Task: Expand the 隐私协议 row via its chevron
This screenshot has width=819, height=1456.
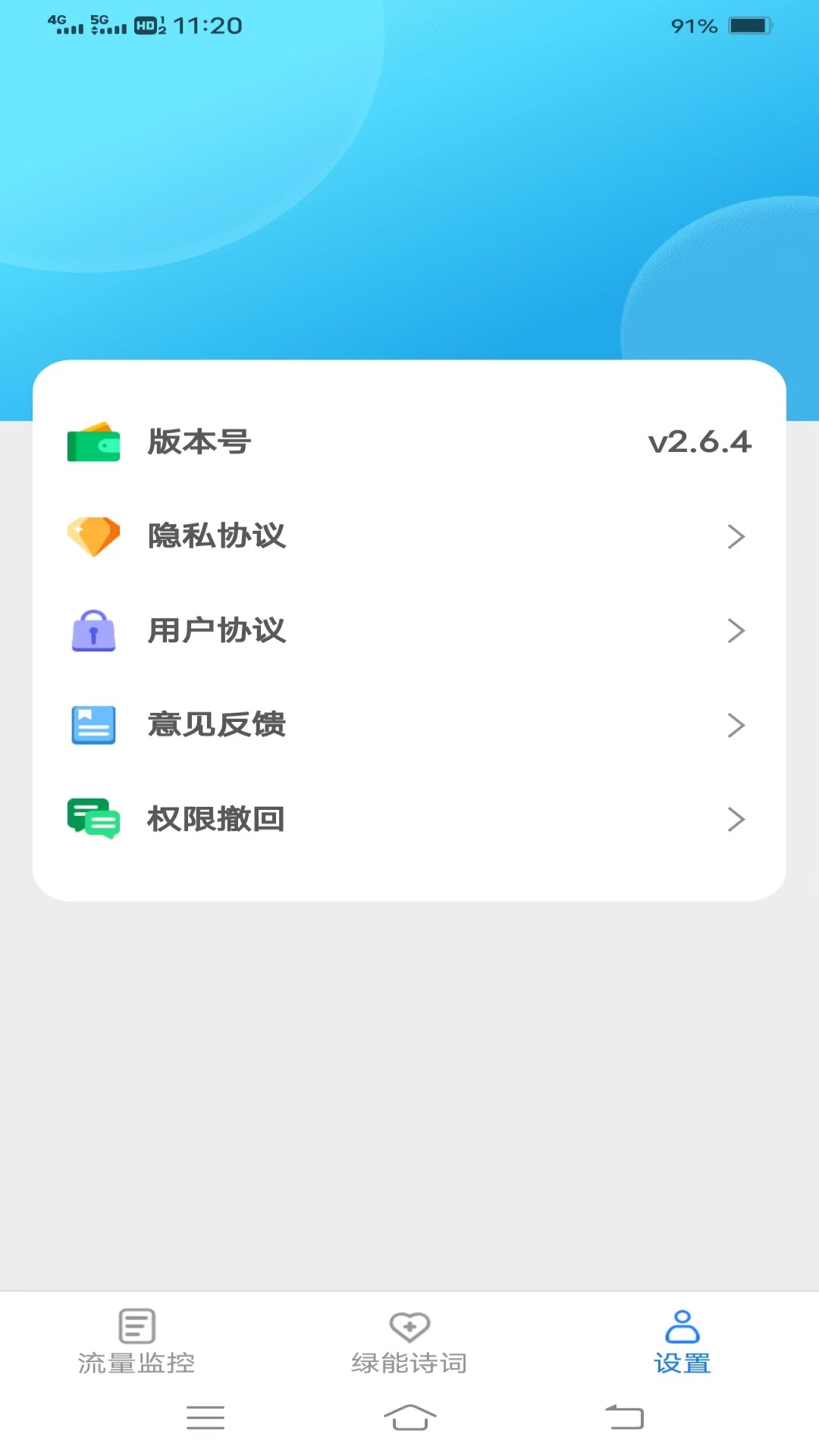Action: (736, 536)
